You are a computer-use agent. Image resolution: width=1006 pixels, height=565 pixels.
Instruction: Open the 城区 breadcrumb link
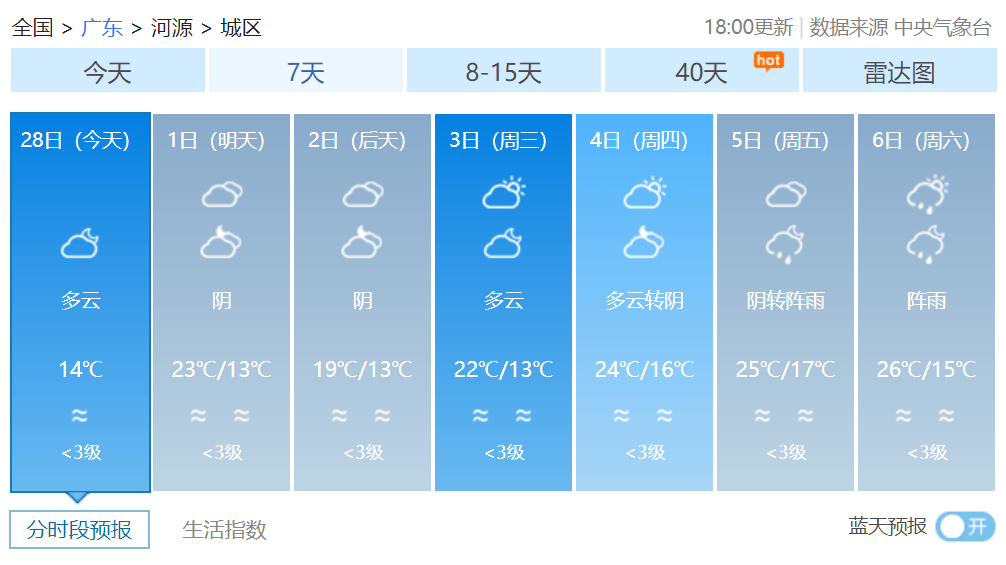[x=240, y=27]
